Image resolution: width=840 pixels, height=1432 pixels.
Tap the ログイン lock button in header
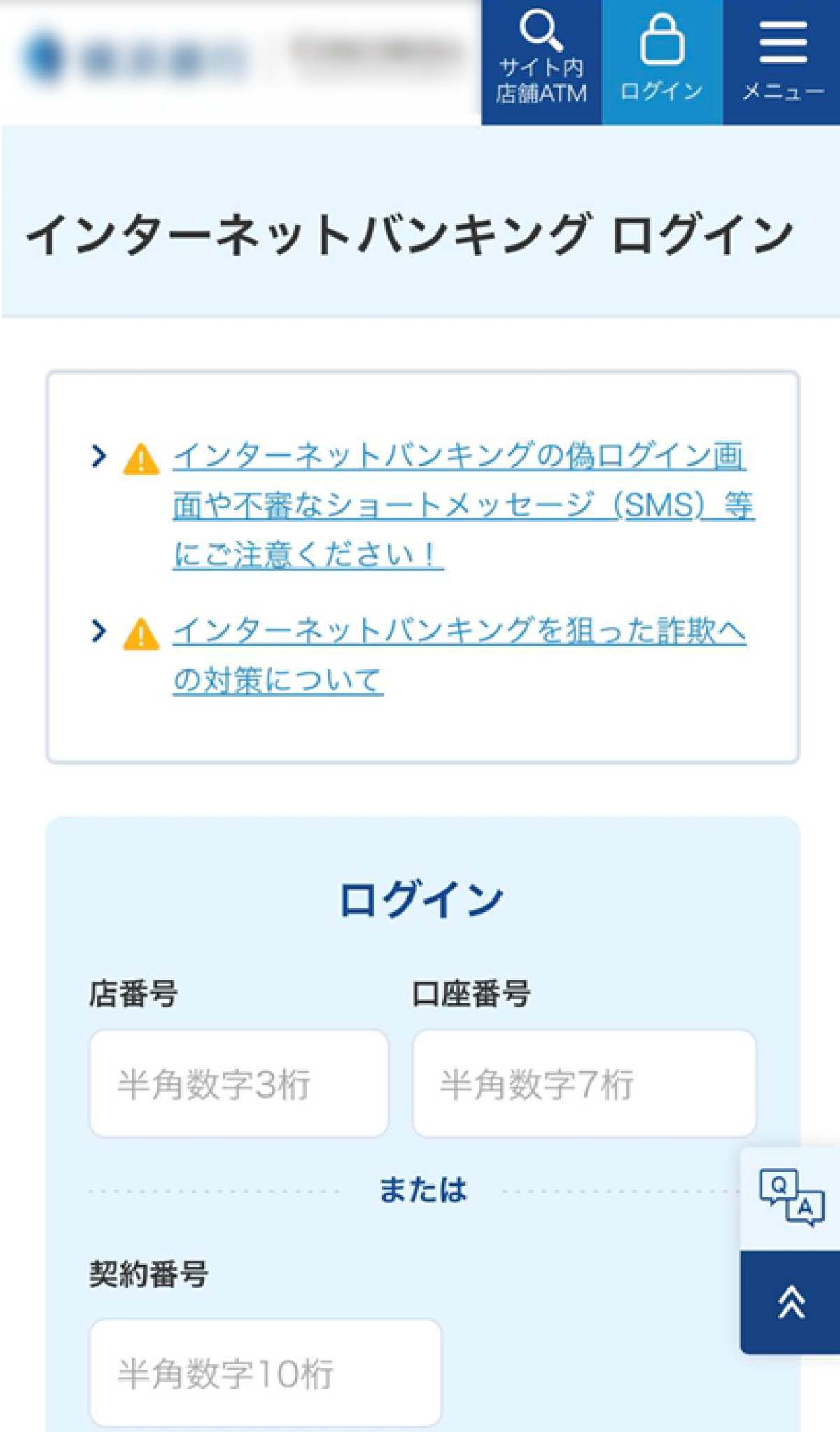coord(661,62)
